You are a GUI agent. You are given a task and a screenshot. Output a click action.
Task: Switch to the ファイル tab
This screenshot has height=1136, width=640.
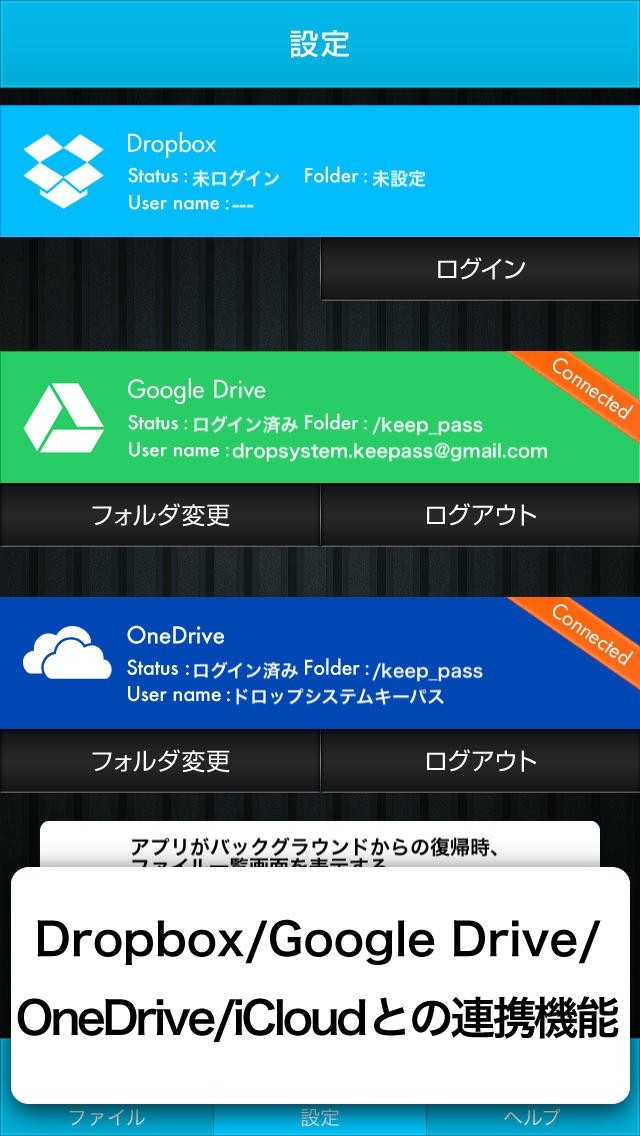click(x=106, y=1117)
